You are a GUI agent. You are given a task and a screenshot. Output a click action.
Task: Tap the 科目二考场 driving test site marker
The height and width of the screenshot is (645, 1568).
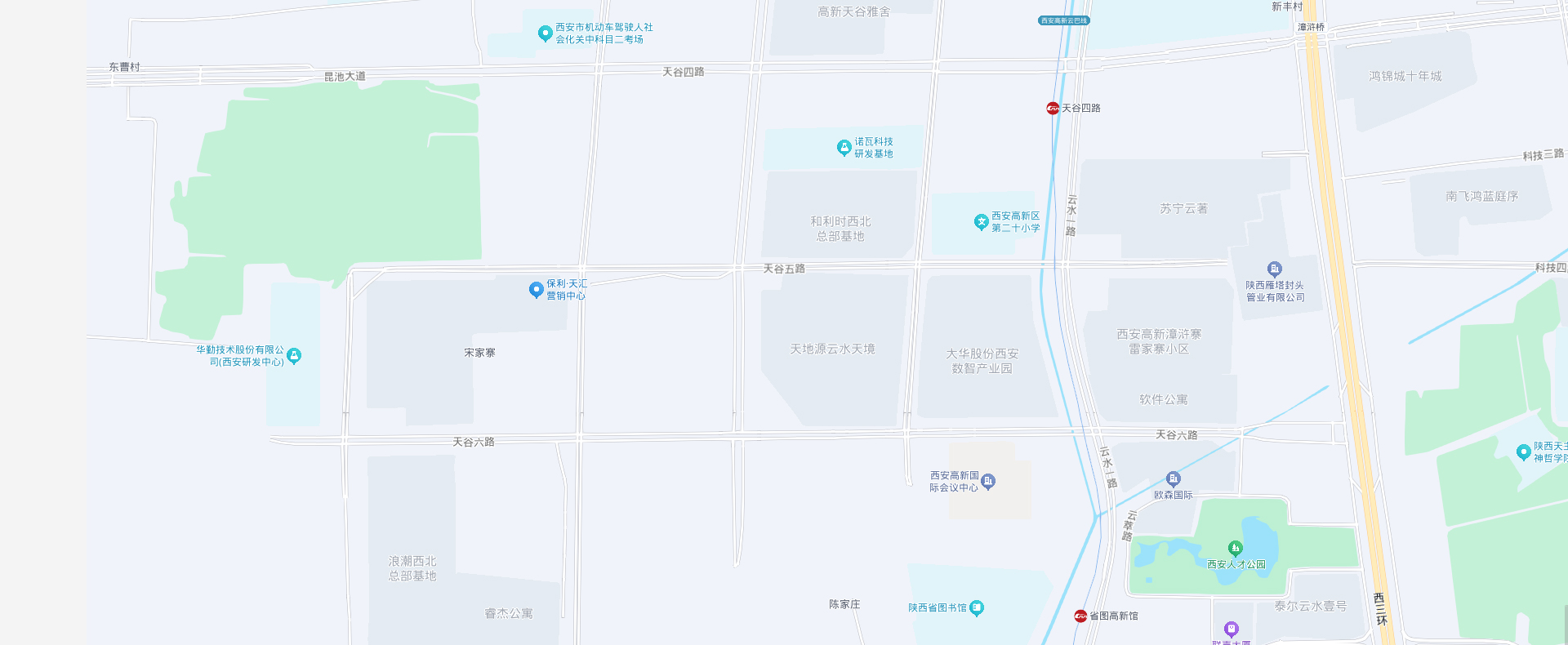pyautogui.click(x=545, y=33)
